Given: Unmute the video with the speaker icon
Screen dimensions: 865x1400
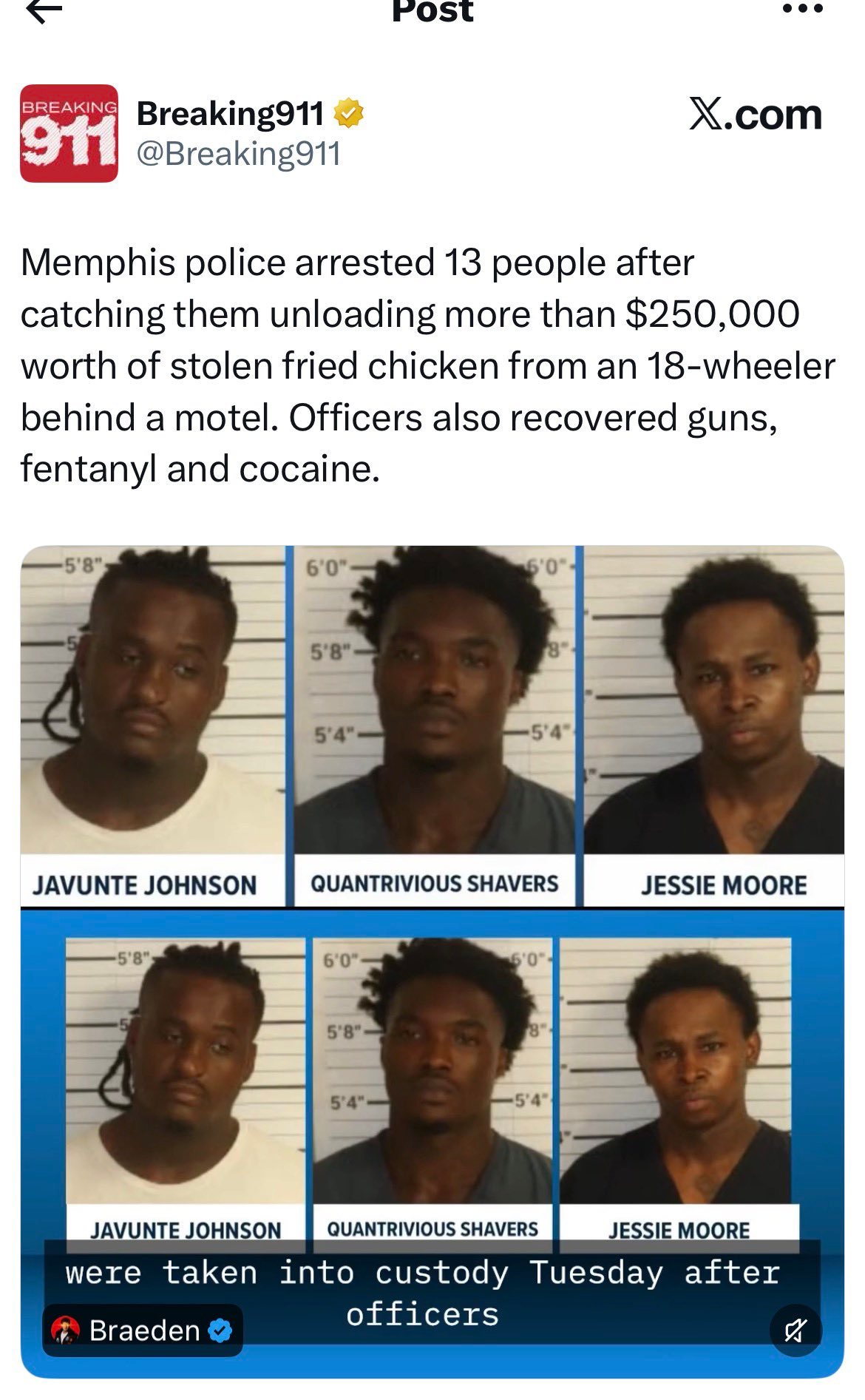Looking at the screenshot, I should (x=796, y=1331).
